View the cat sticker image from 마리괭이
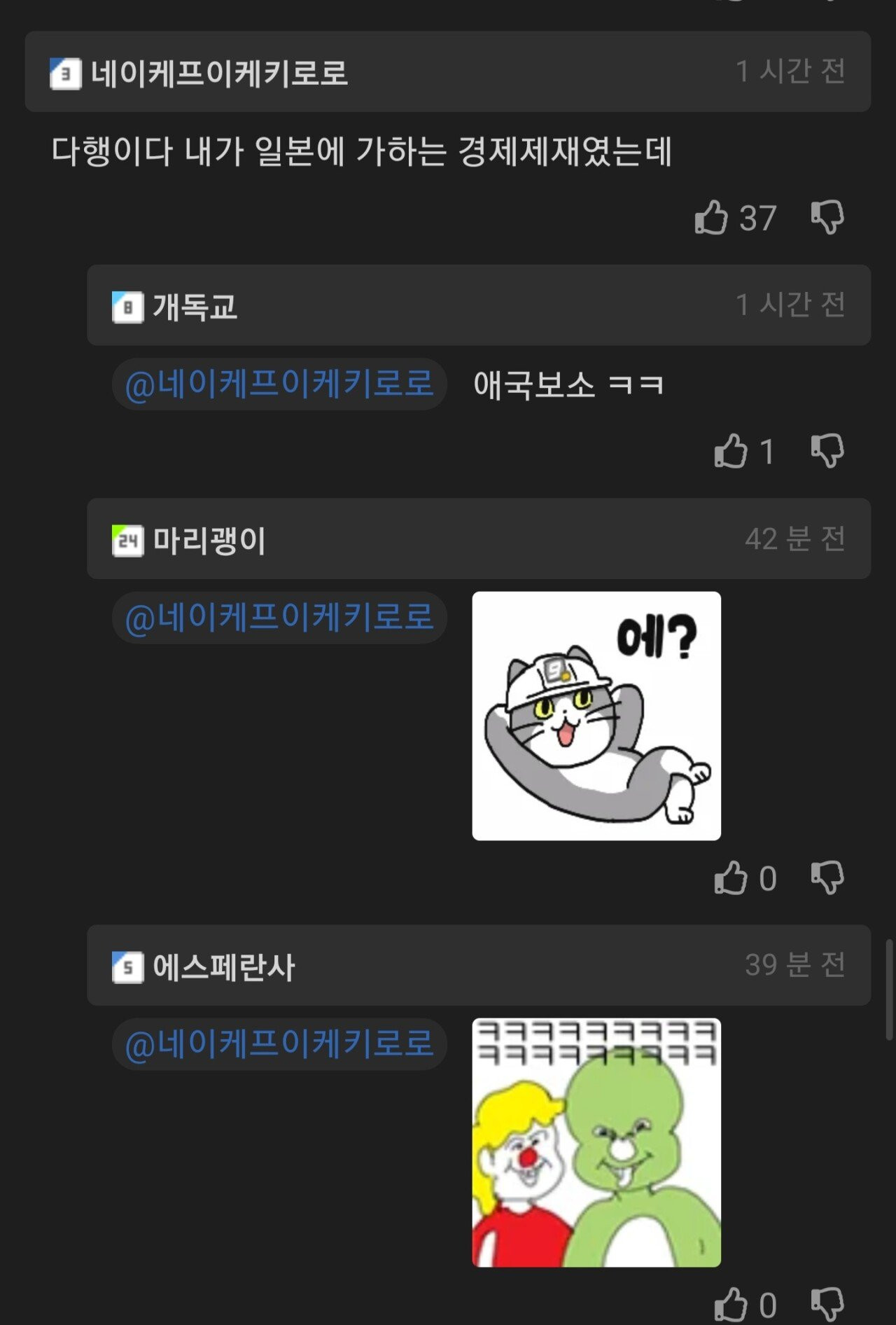This screenshot has height=1325, width=896. pos(596,716)
